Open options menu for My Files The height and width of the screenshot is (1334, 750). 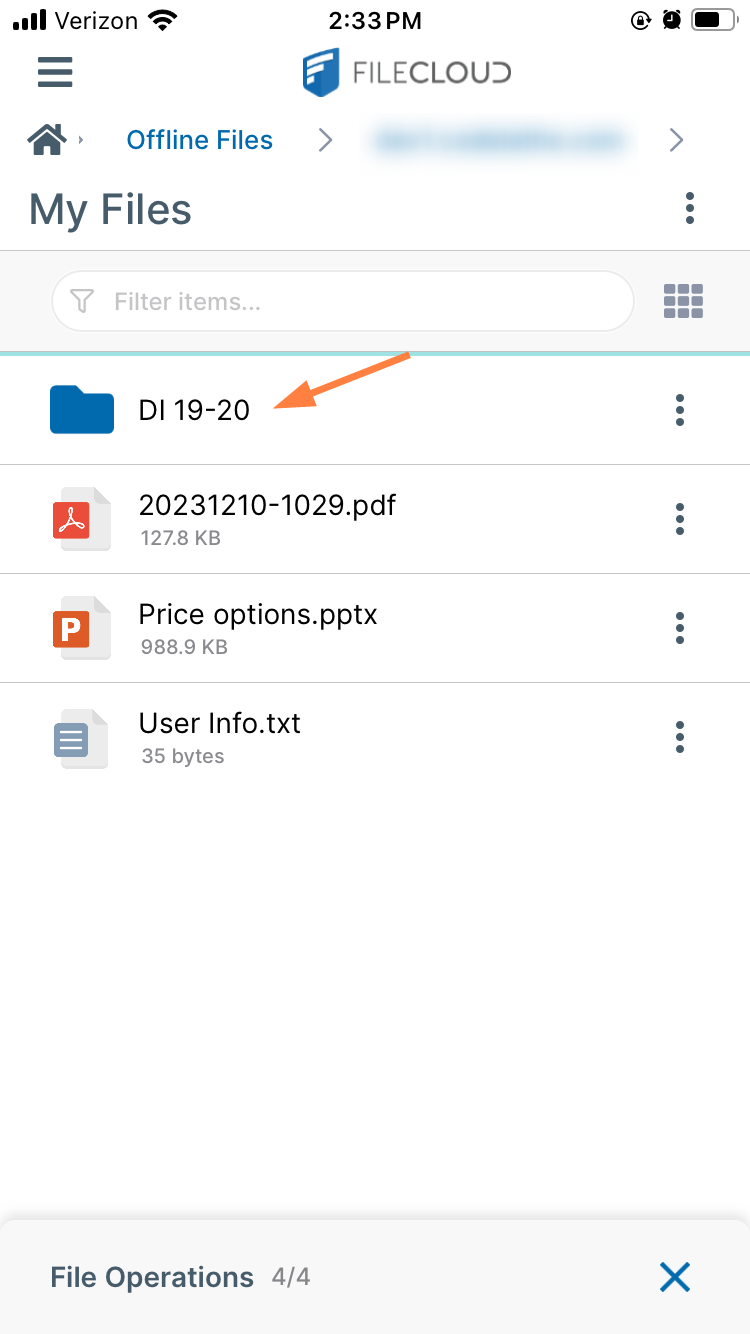689,208
